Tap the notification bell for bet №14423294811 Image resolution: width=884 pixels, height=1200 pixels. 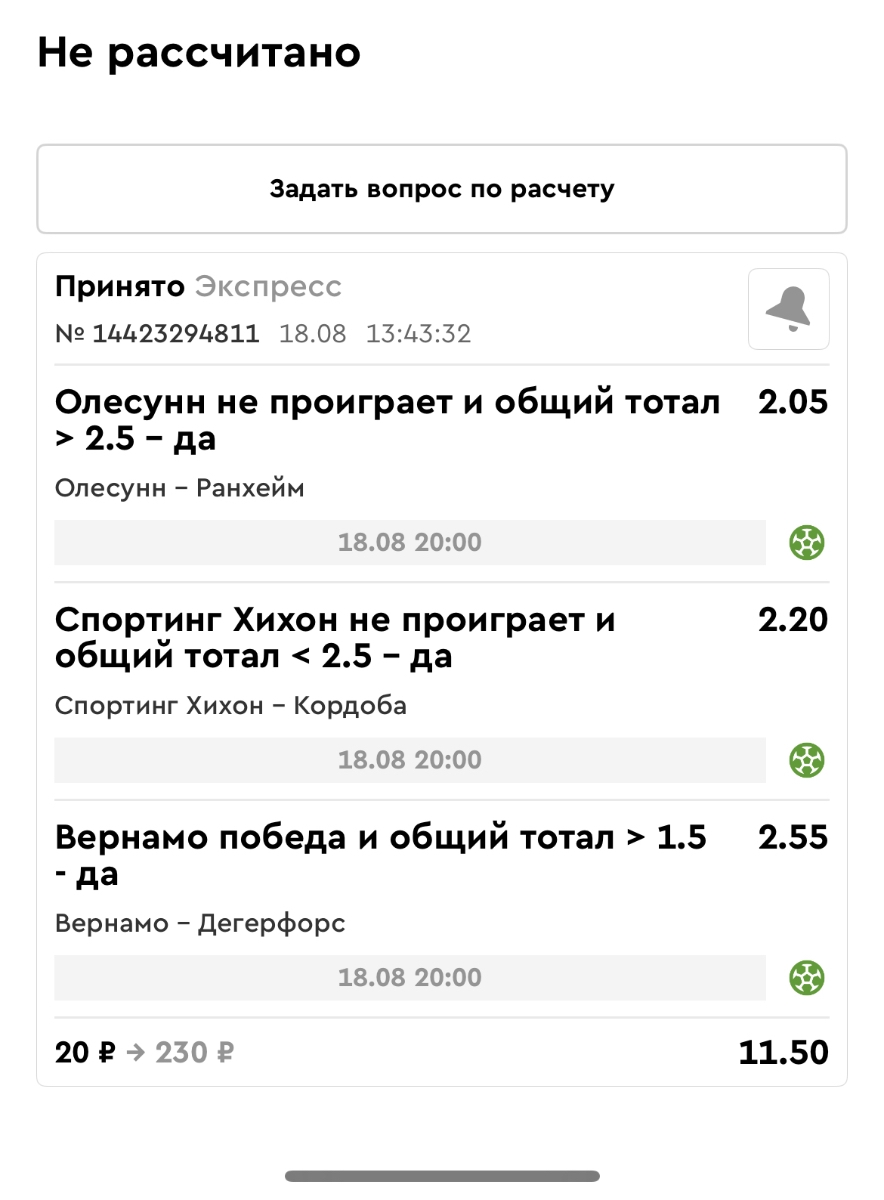pyautogui.click(x=788, y=309)
